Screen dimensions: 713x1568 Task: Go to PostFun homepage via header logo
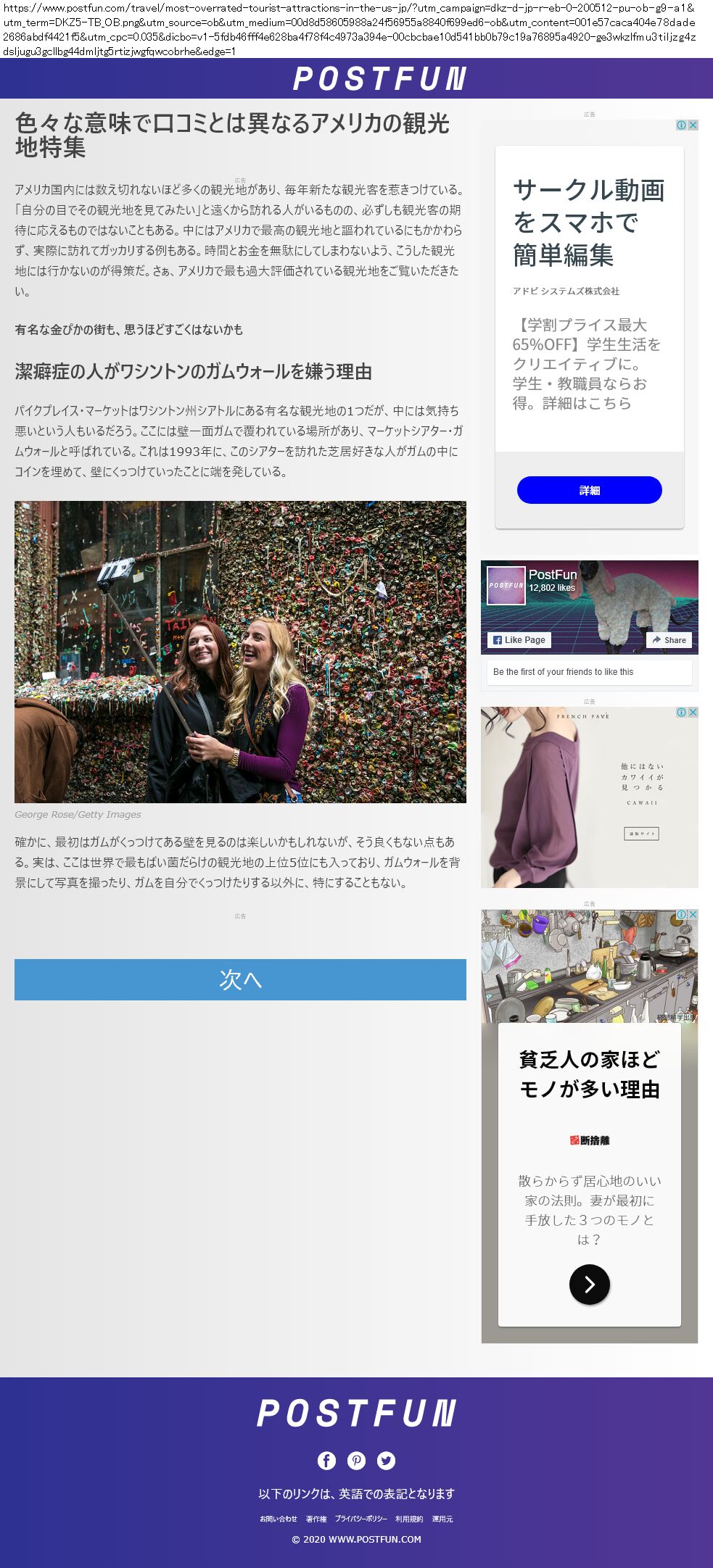(x=379, y=78)
